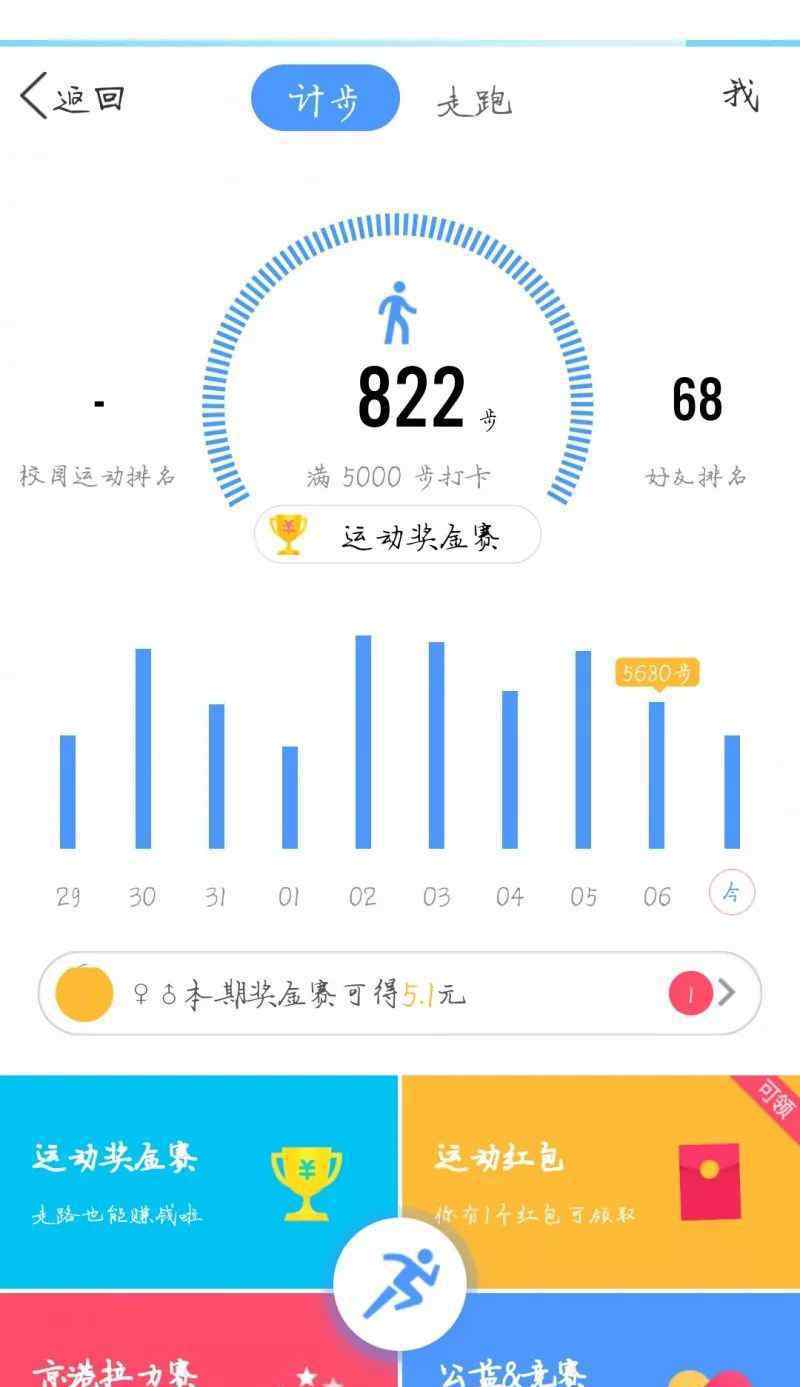The height and width of the screenshot is (1387, 800).
Task: Open the 本期奖金赛可得5.1元 banner
Action: [400, 993]
